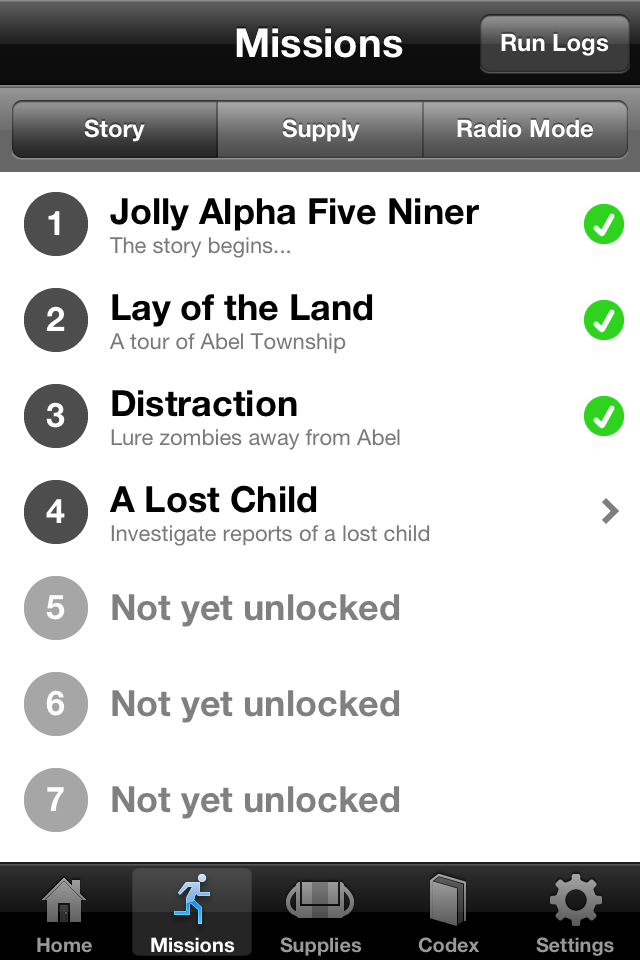The height and width of the screenshot is (960, 640).
Task: Start the mission A Lost Child
Action: click(x=320, y=512)
